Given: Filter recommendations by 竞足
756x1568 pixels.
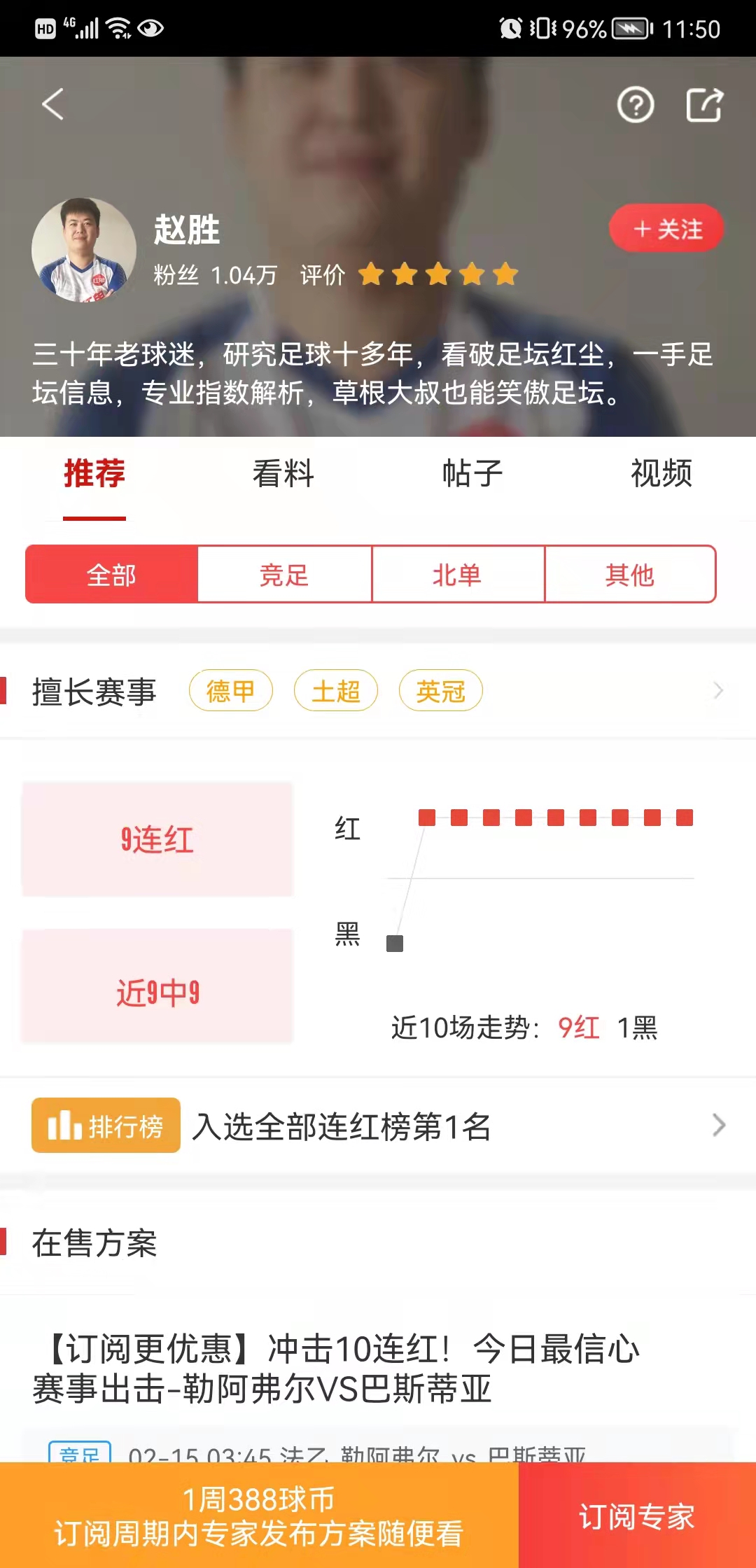Looking at the screenshot, I should pos(284,575).
